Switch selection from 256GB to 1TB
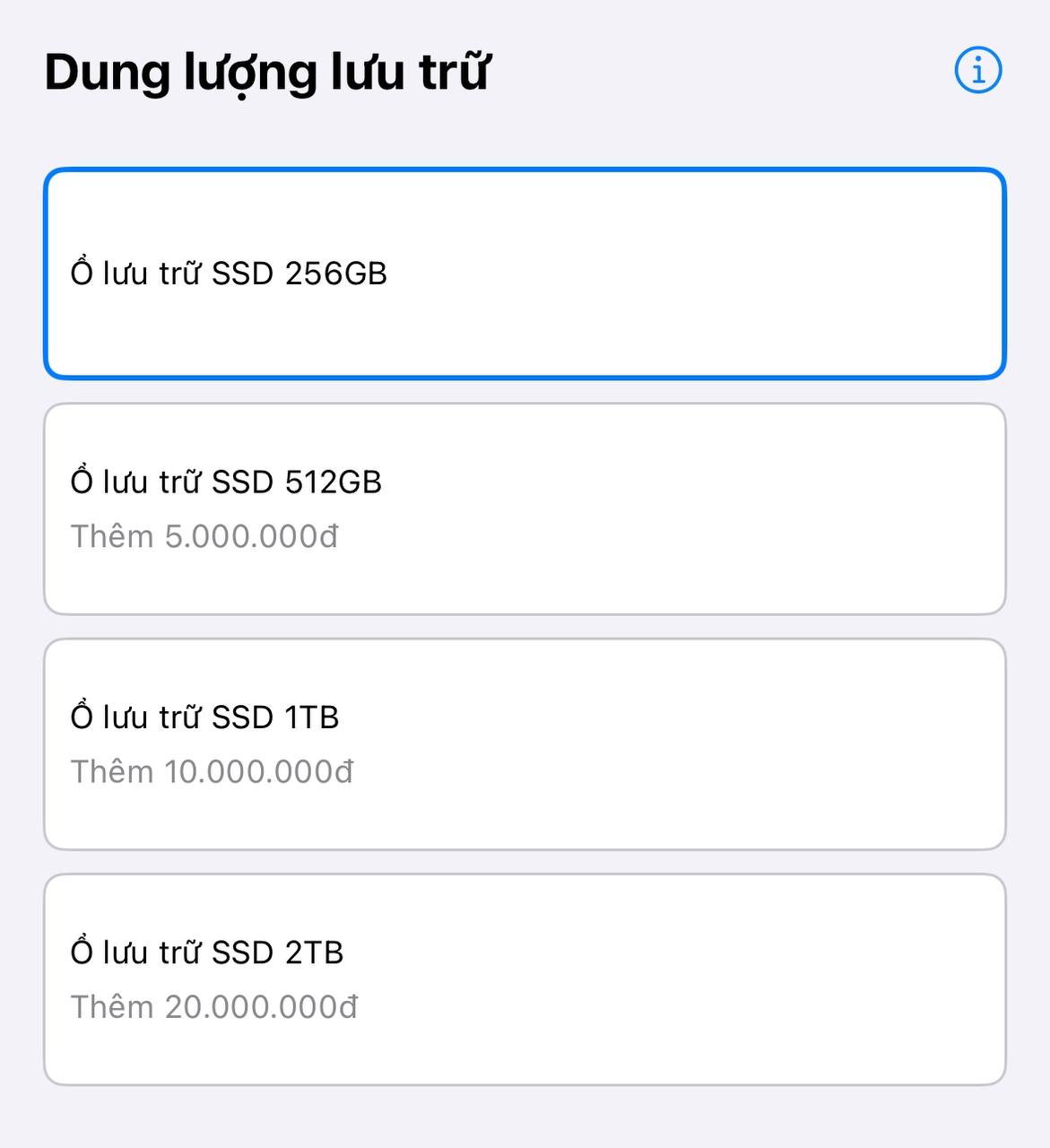Image resolution: width=1050 pixels, height=1148 pixels. 525,742
